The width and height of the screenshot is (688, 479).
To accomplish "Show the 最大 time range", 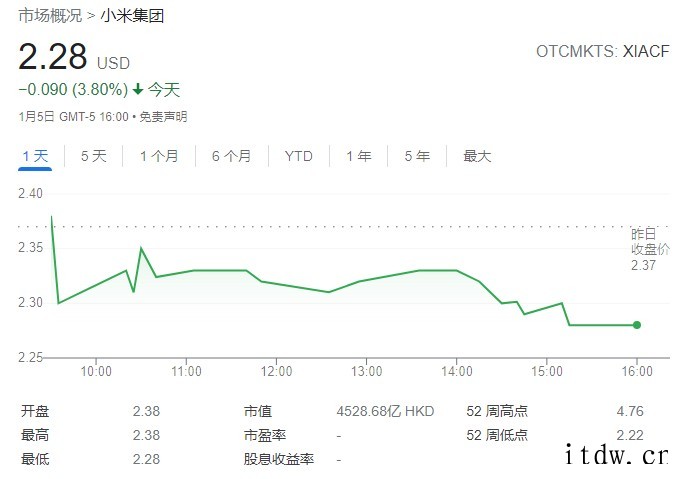I will [x=477, y=156].
